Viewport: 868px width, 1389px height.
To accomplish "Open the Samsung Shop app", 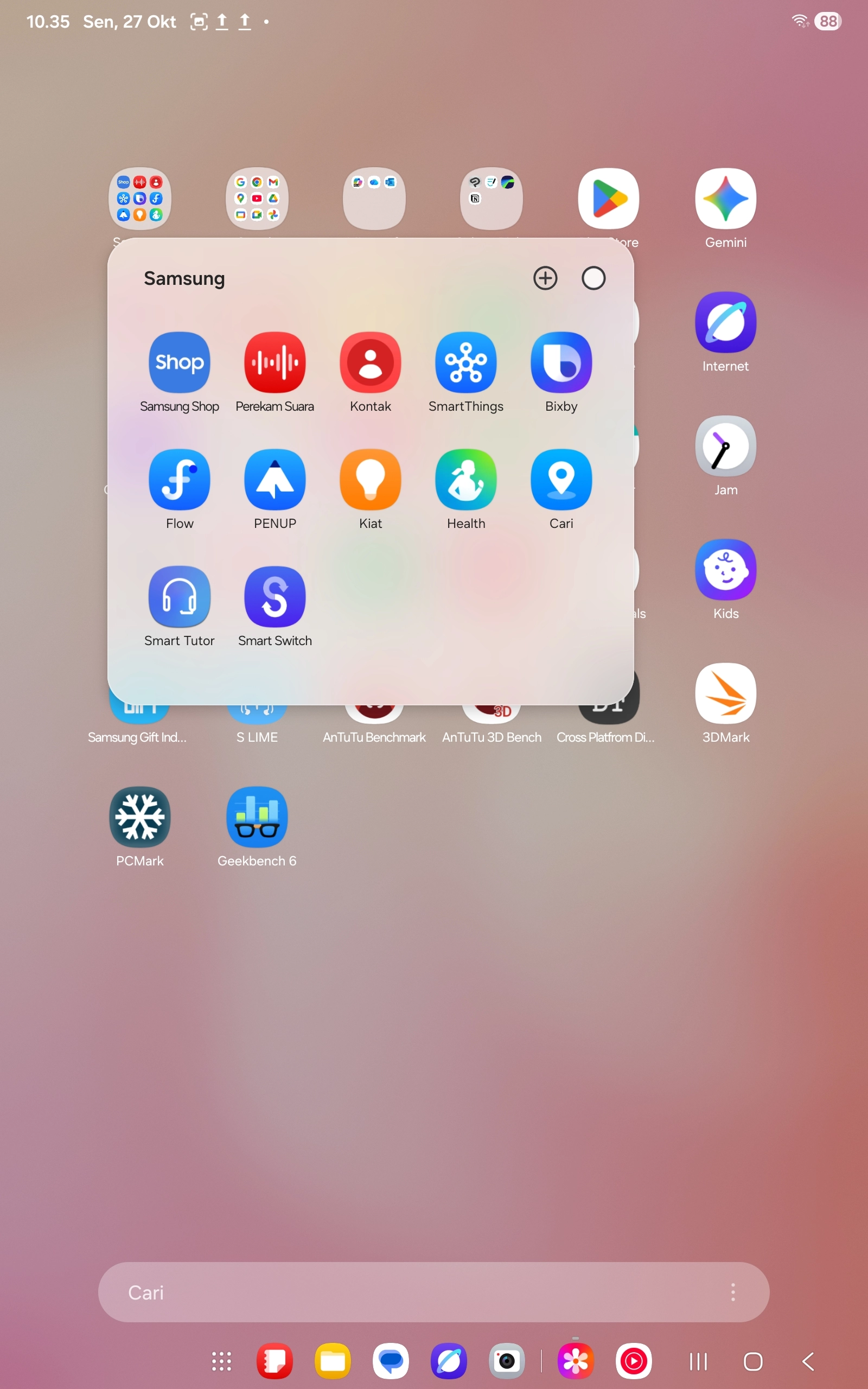I will tap(179, 363).
